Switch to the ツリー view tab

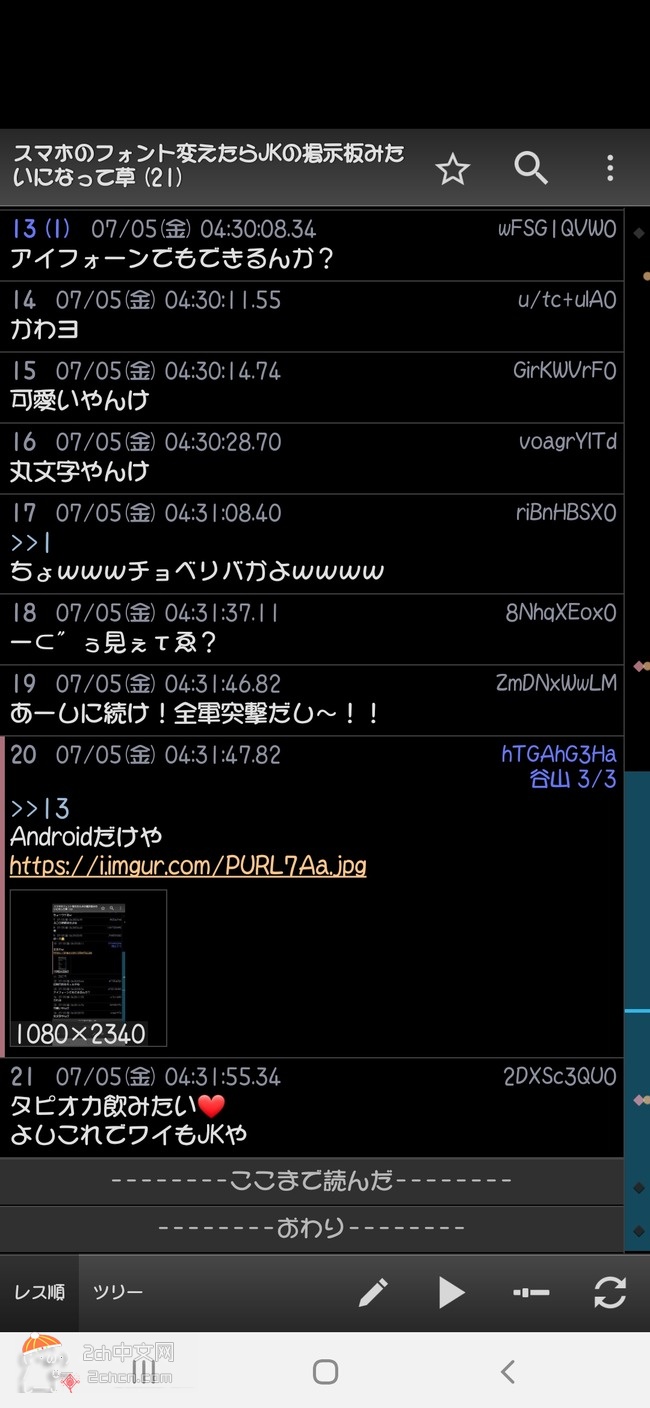tap(118, 1292)
